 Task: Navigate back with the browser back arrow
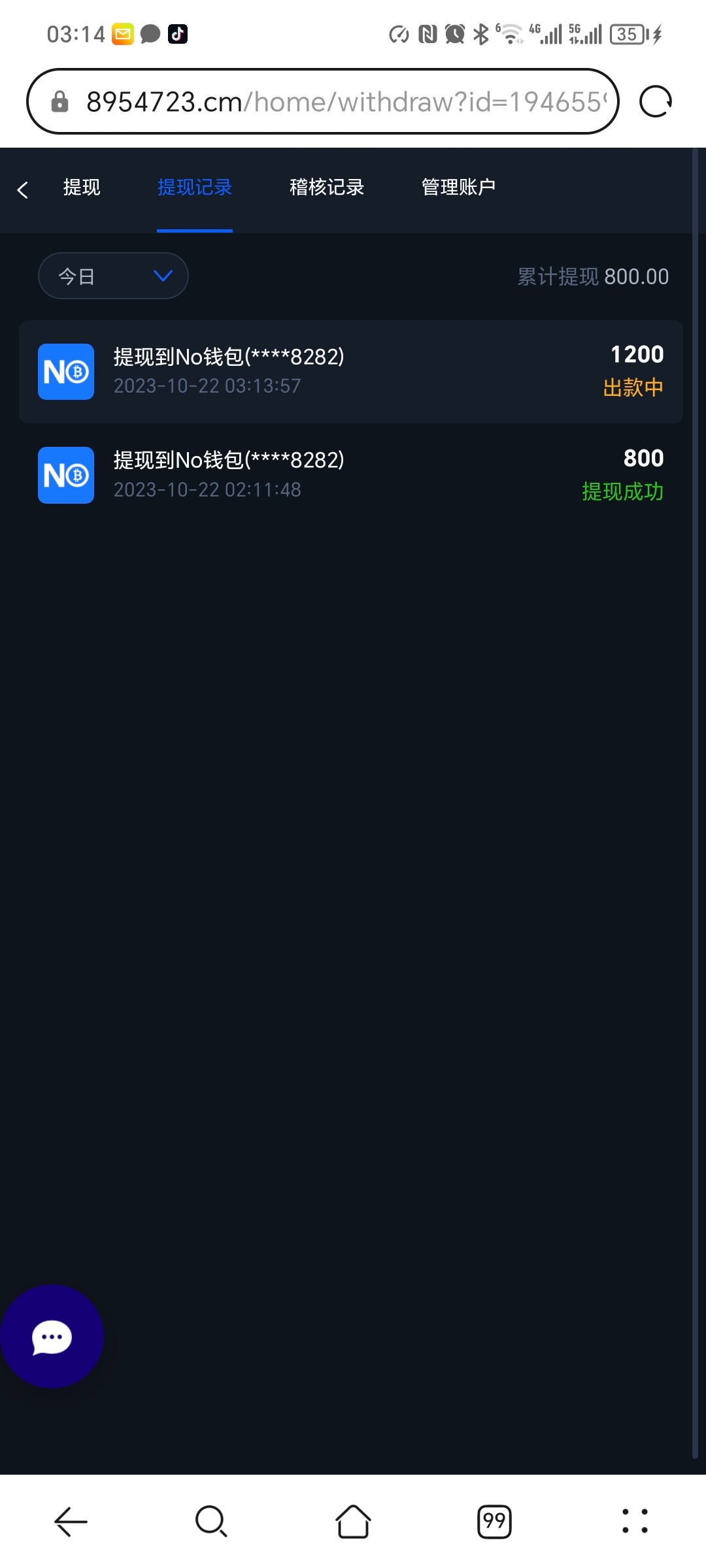71,1521
